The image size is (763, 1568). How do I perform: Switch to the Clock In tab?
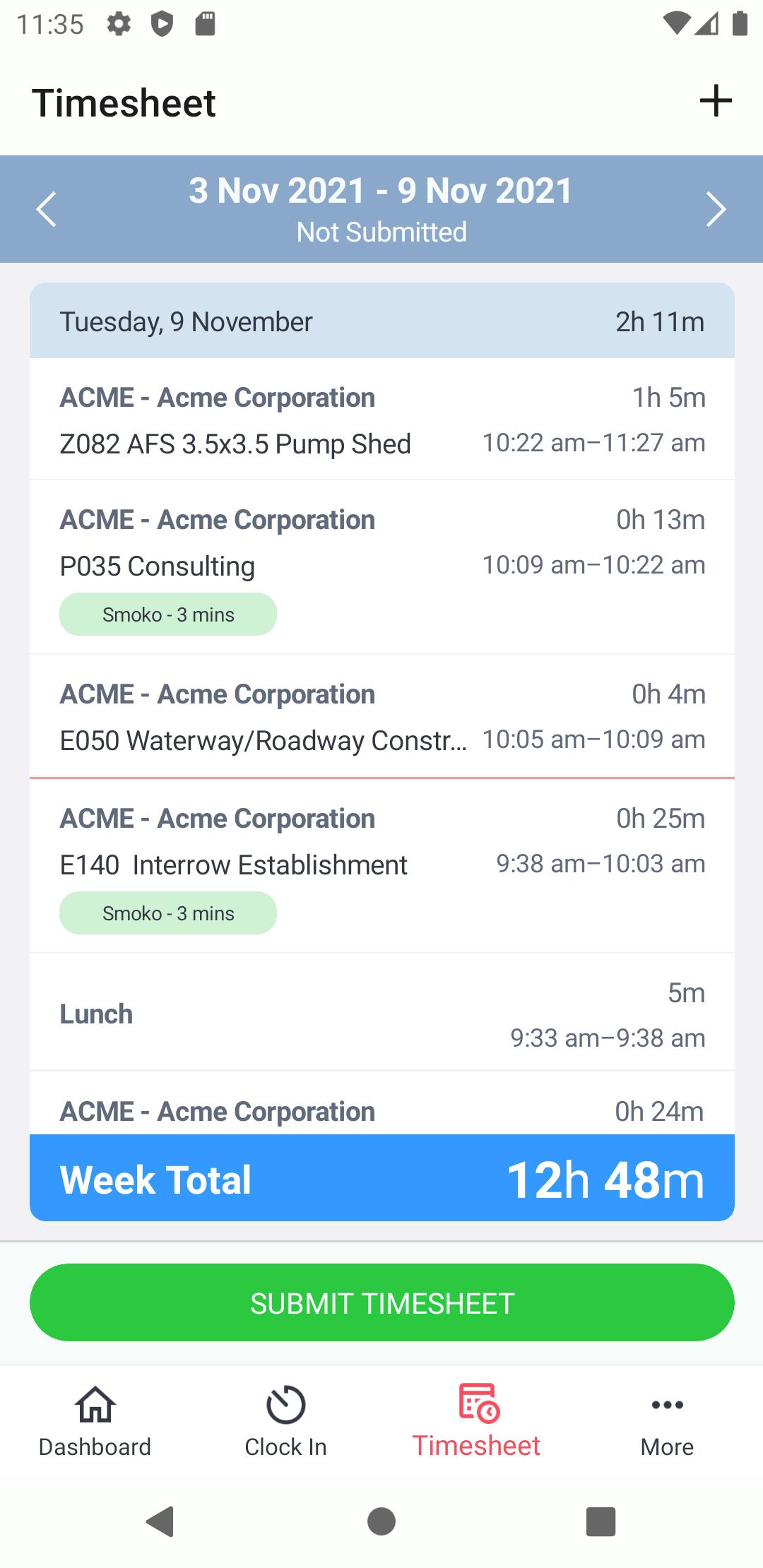point(286,1421)
